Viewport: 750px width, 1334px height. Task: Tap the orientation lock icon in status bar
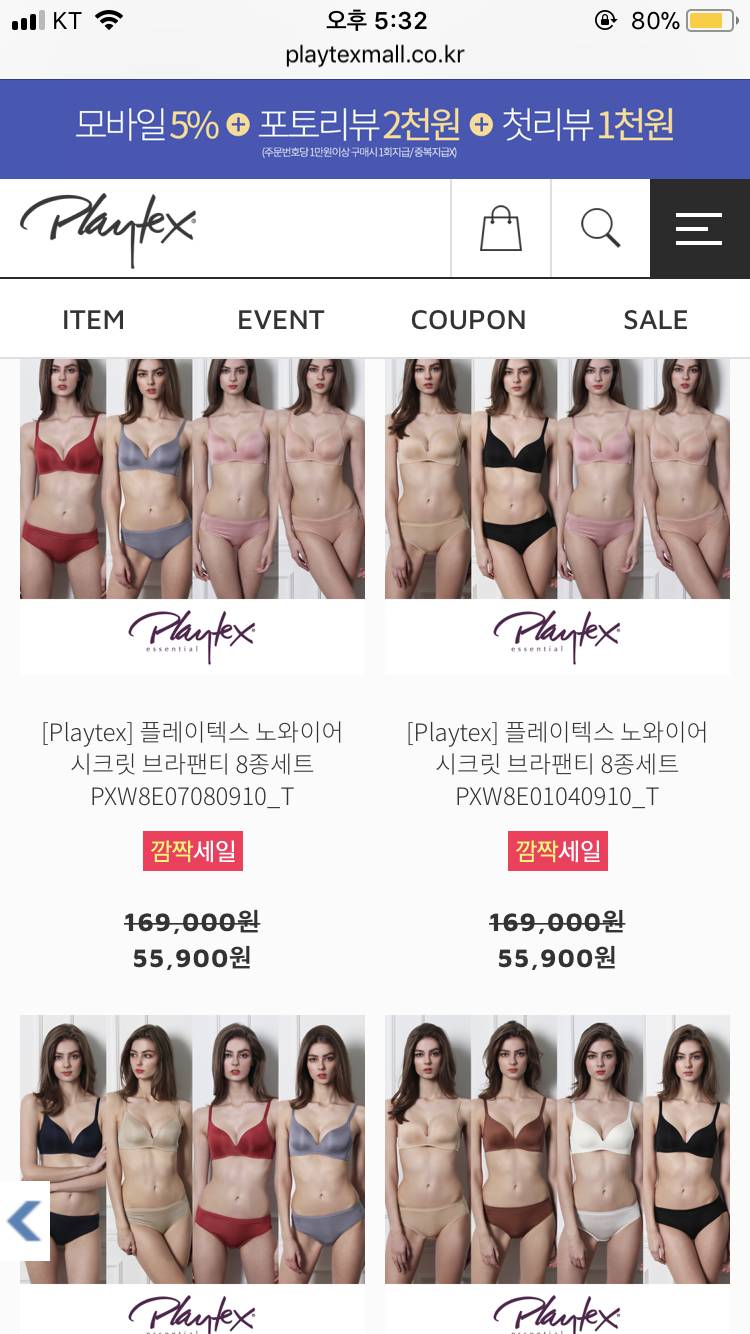click(607, 18)
